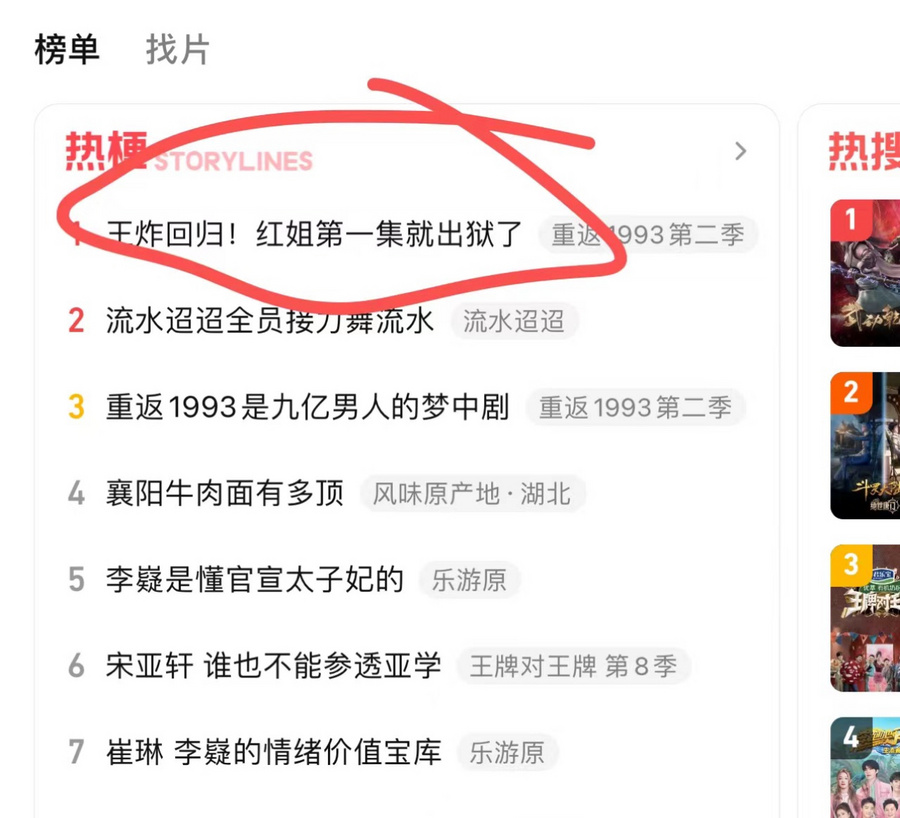Open storyline 李嶷是懂官宣太子妃的
The width and height of the screenshot is (900, 818).
[255, 579]
